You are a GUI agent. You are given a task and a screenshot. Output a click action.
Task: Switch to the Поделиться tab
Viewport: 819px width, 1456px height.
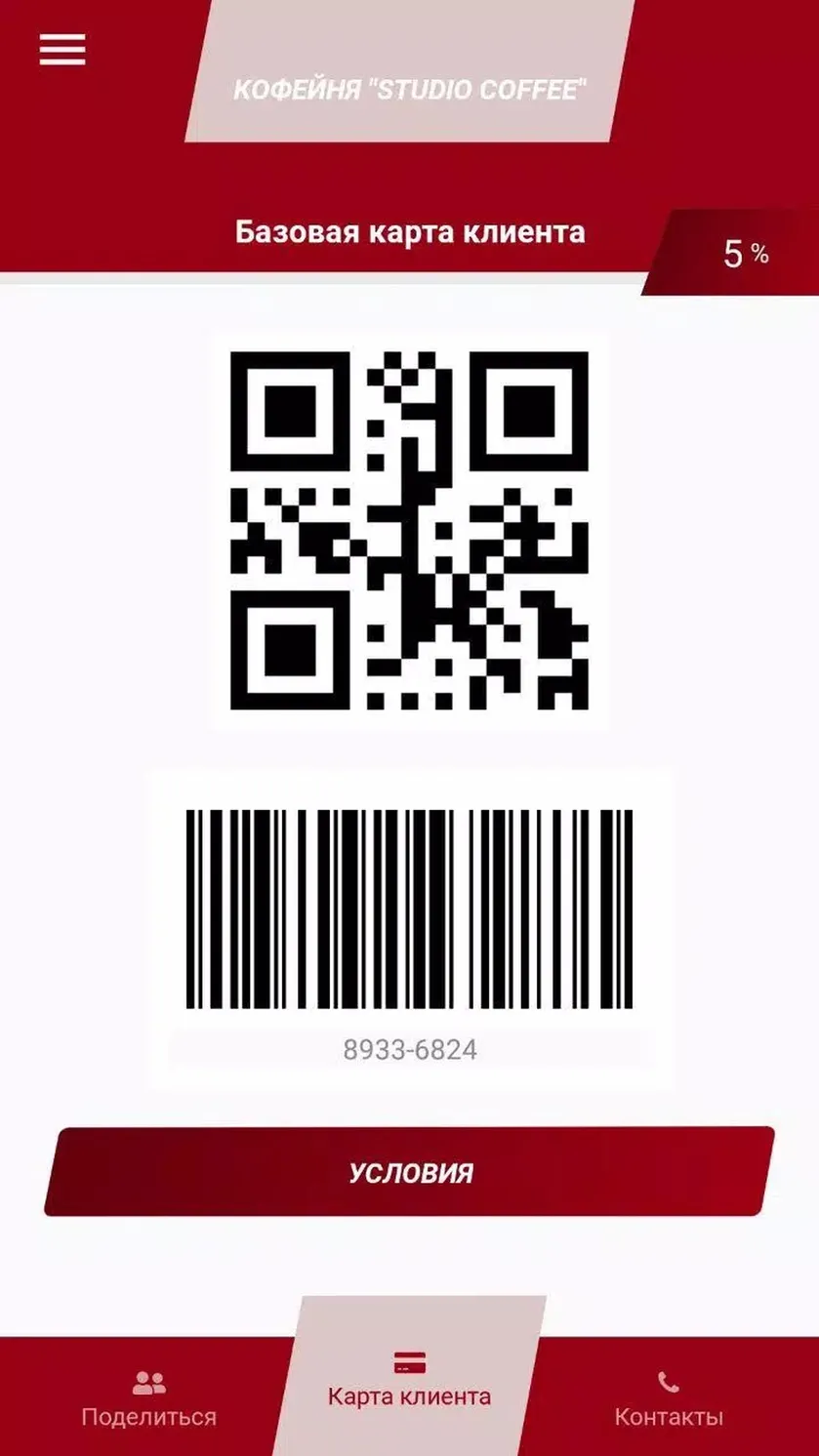tap(148, 1399)
